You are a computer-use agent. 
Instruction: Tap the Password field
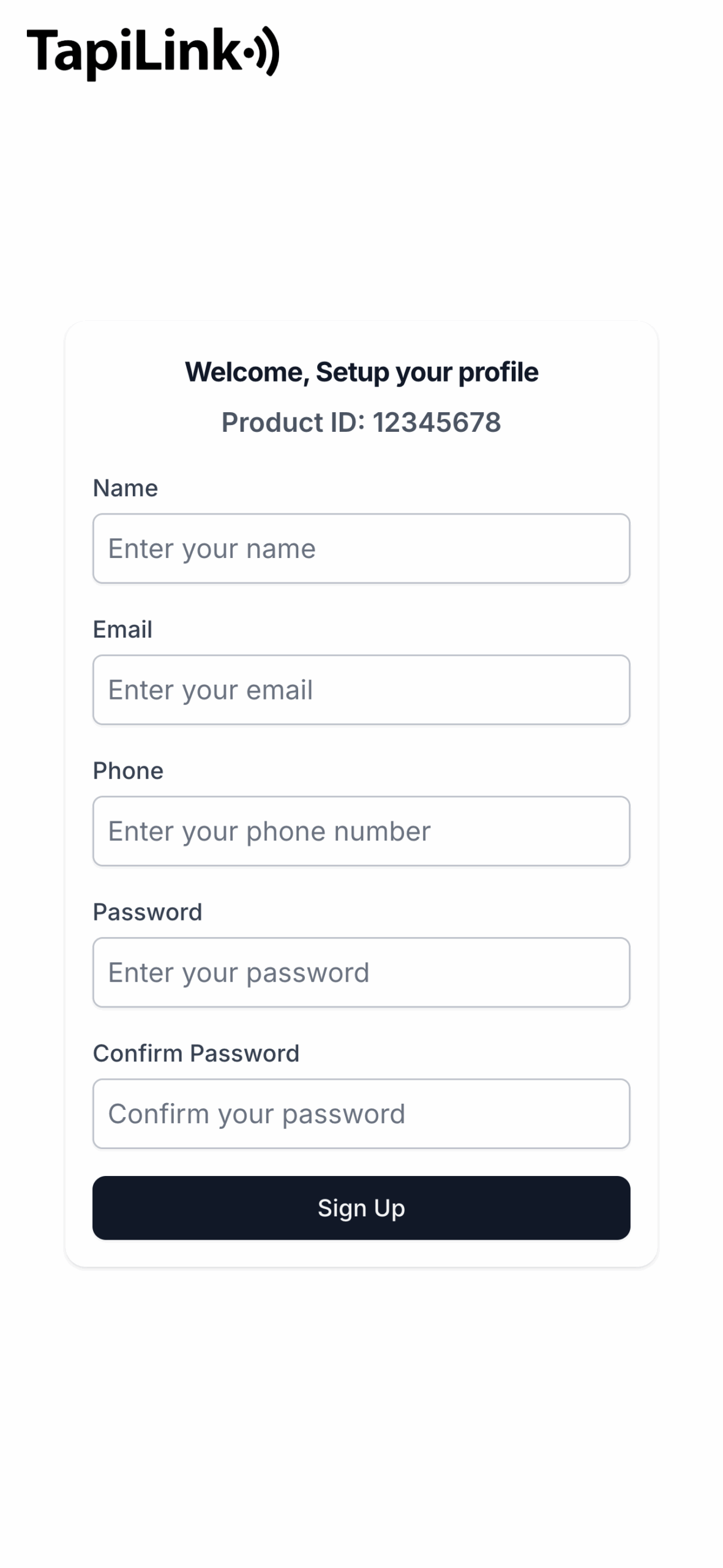pyautogui.click(x=361, y=973)
